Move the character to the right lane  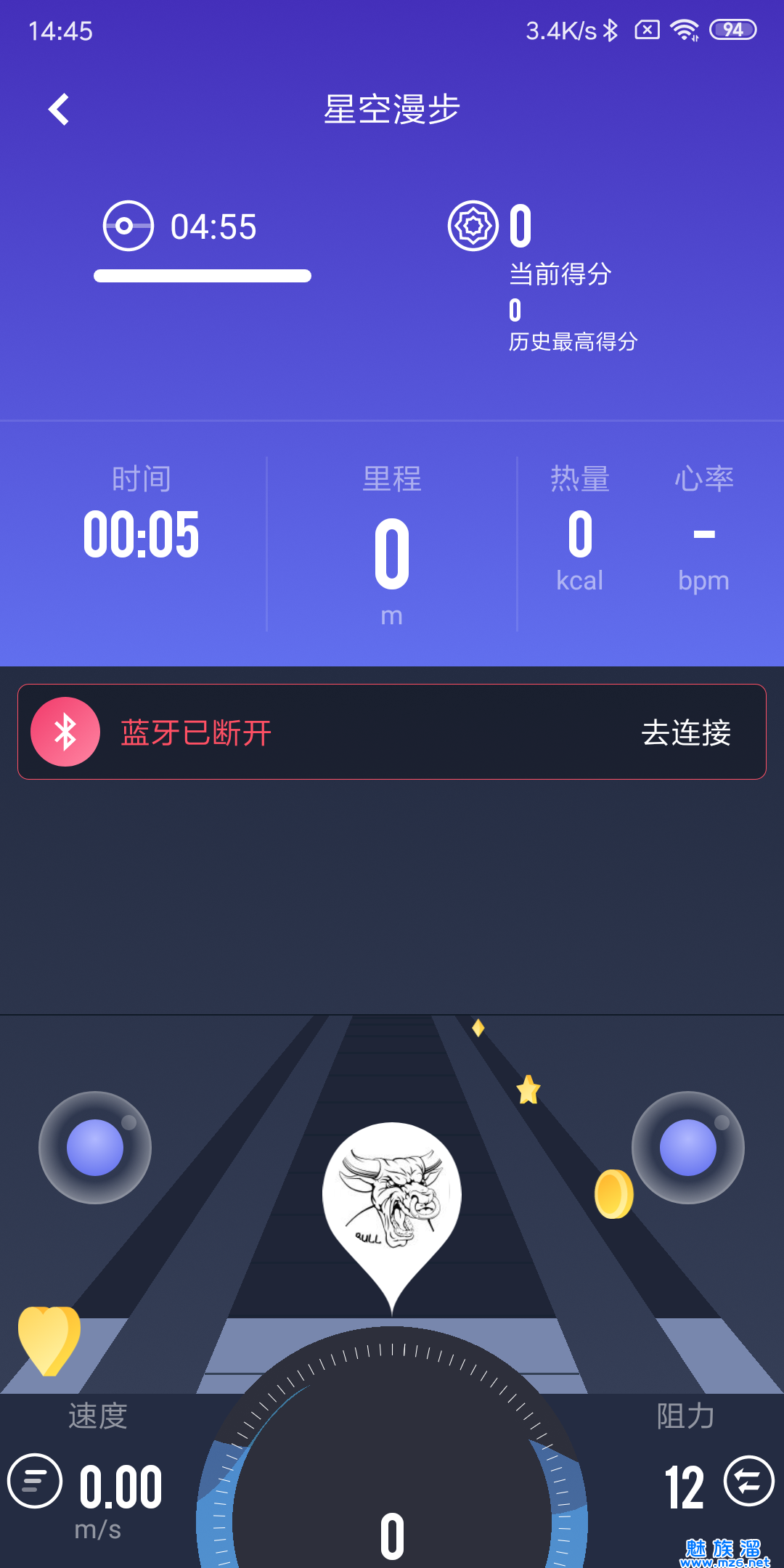click(x=687, y=1148)
